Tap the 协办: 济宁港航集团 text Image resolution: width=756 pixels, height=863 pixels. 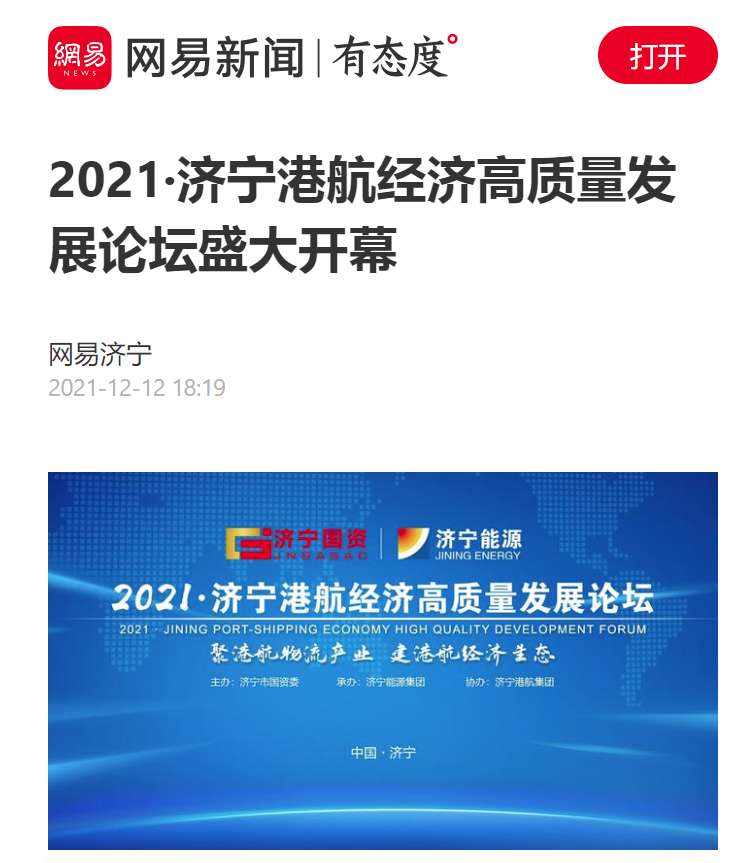[510, 681]
